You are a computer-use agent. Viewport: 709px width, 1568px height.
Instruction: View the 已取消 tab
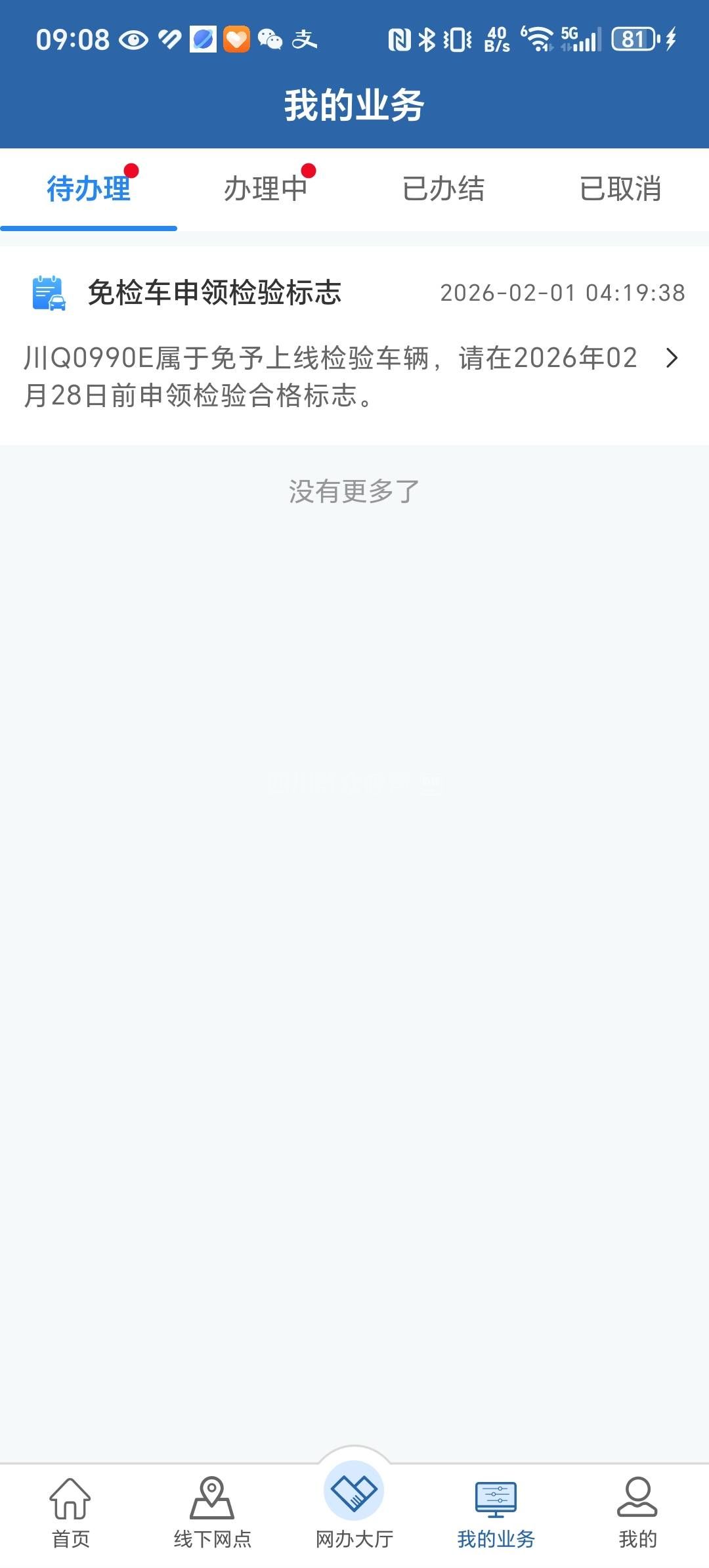[x=620, y=189]
